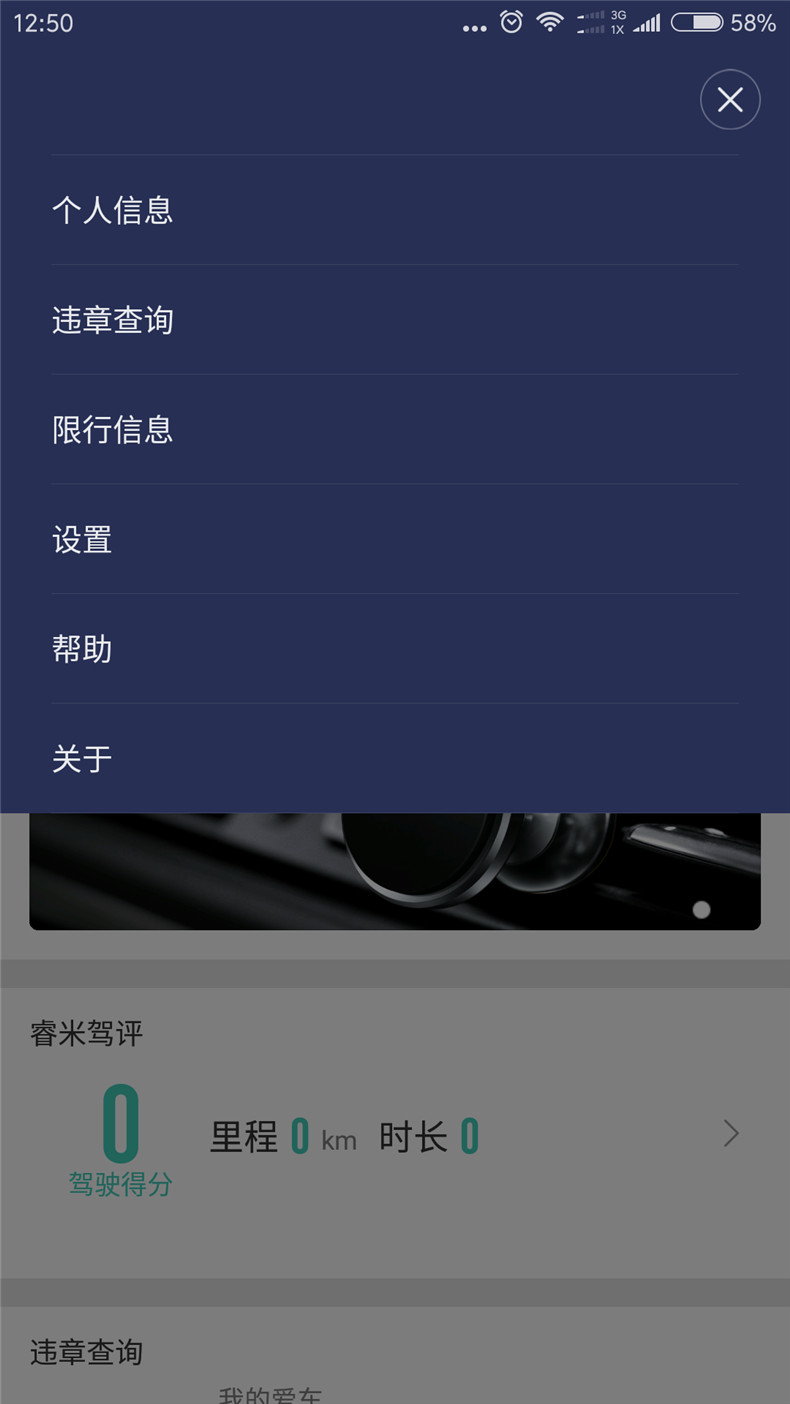View 关于 about page
This screenshot has width=790, height=1404.
[x=82, y=759]
